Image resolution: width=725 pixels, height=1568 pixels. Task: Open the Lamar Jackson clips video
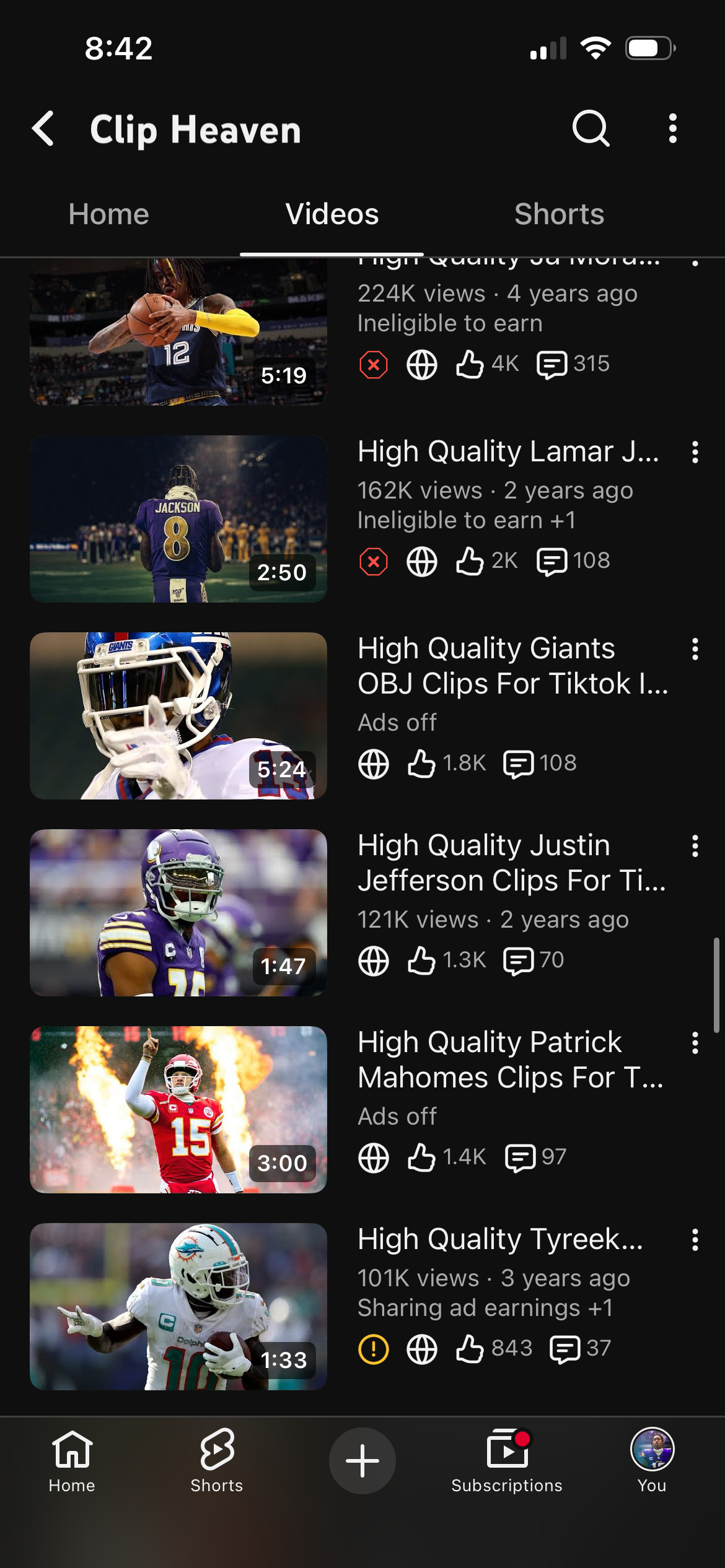[x=178, y=519]
